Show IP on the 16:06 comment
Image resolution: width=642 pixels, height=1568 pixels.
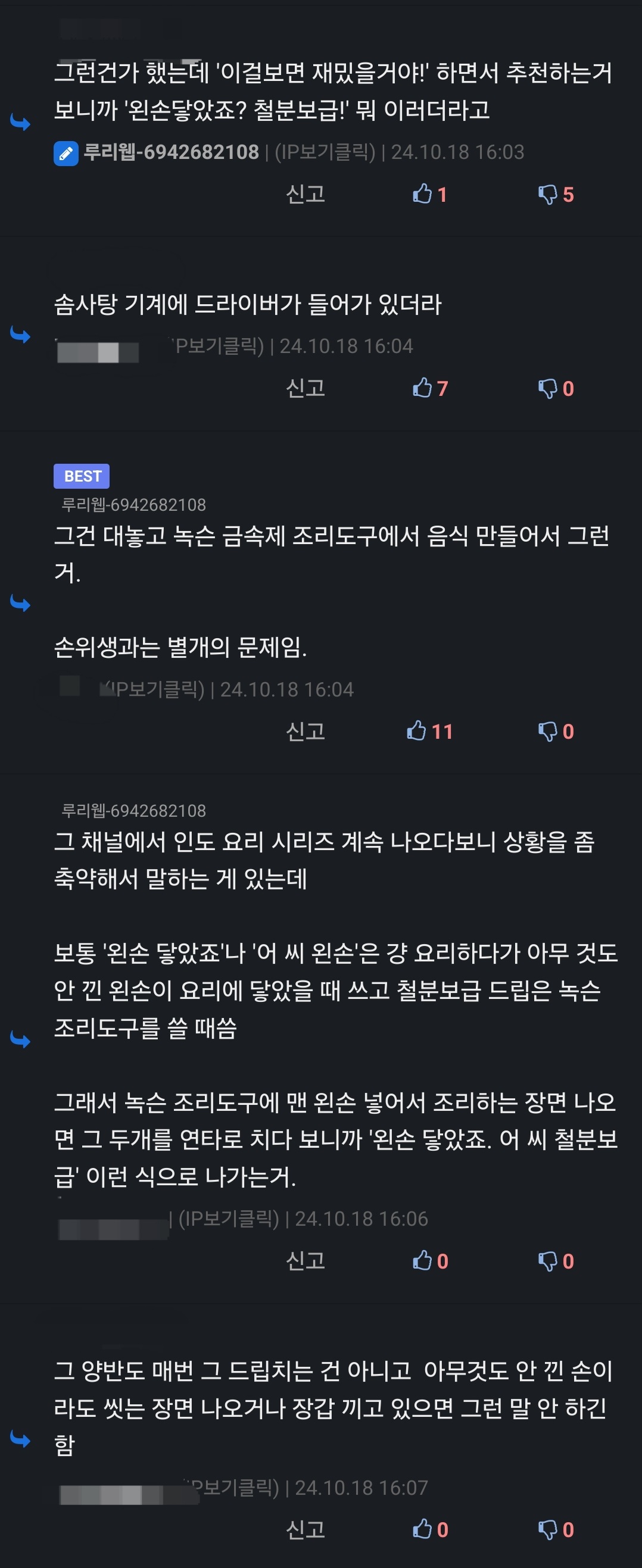[x=229, y=1219]
